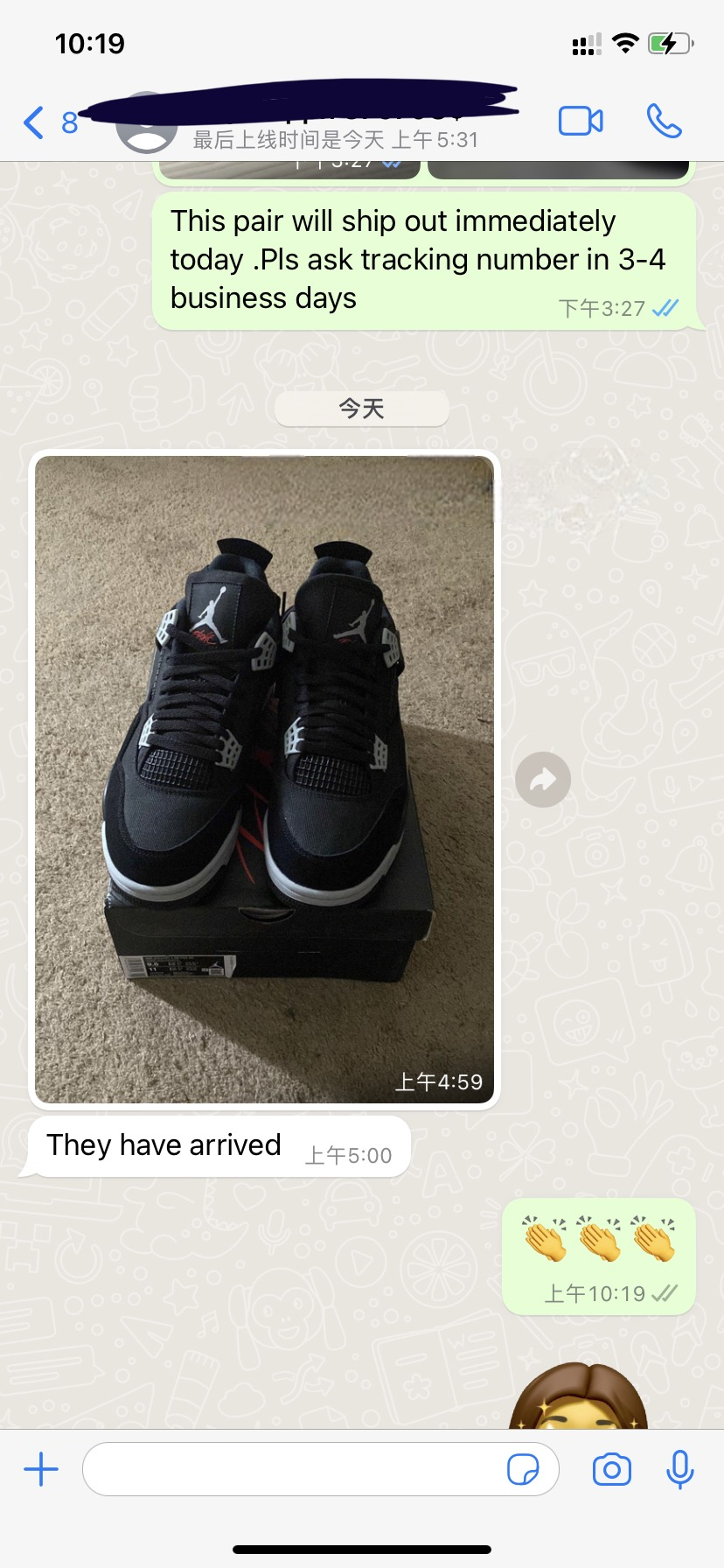Image resolution: width=724 pixels, height=1568 pixels.
Task: Open the sticker picker
Action: 523,1470
